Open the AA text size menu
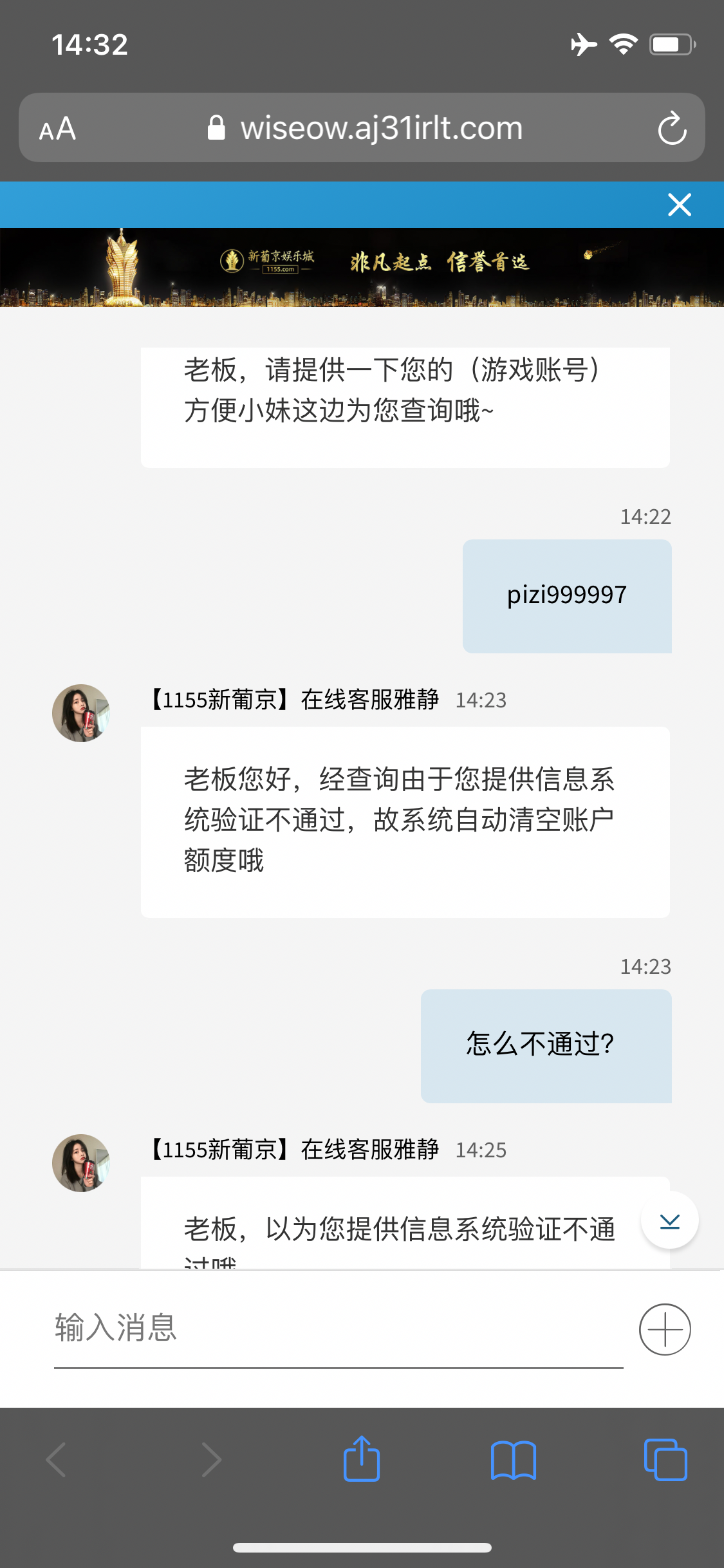The image size is (724, 1568). pos(58,129)
